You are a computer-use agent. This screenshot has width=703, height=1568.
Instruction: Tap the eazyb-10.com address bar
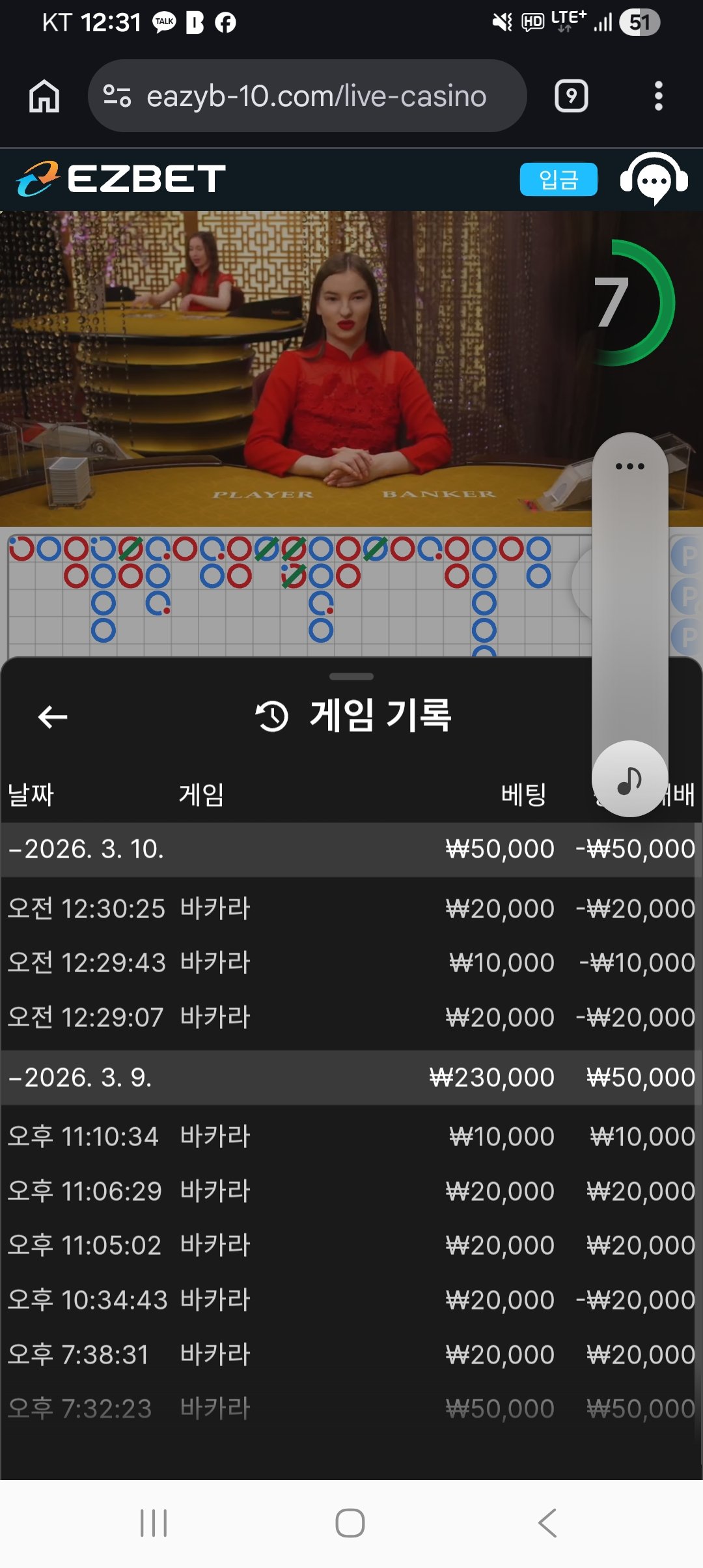pos(307,96)
